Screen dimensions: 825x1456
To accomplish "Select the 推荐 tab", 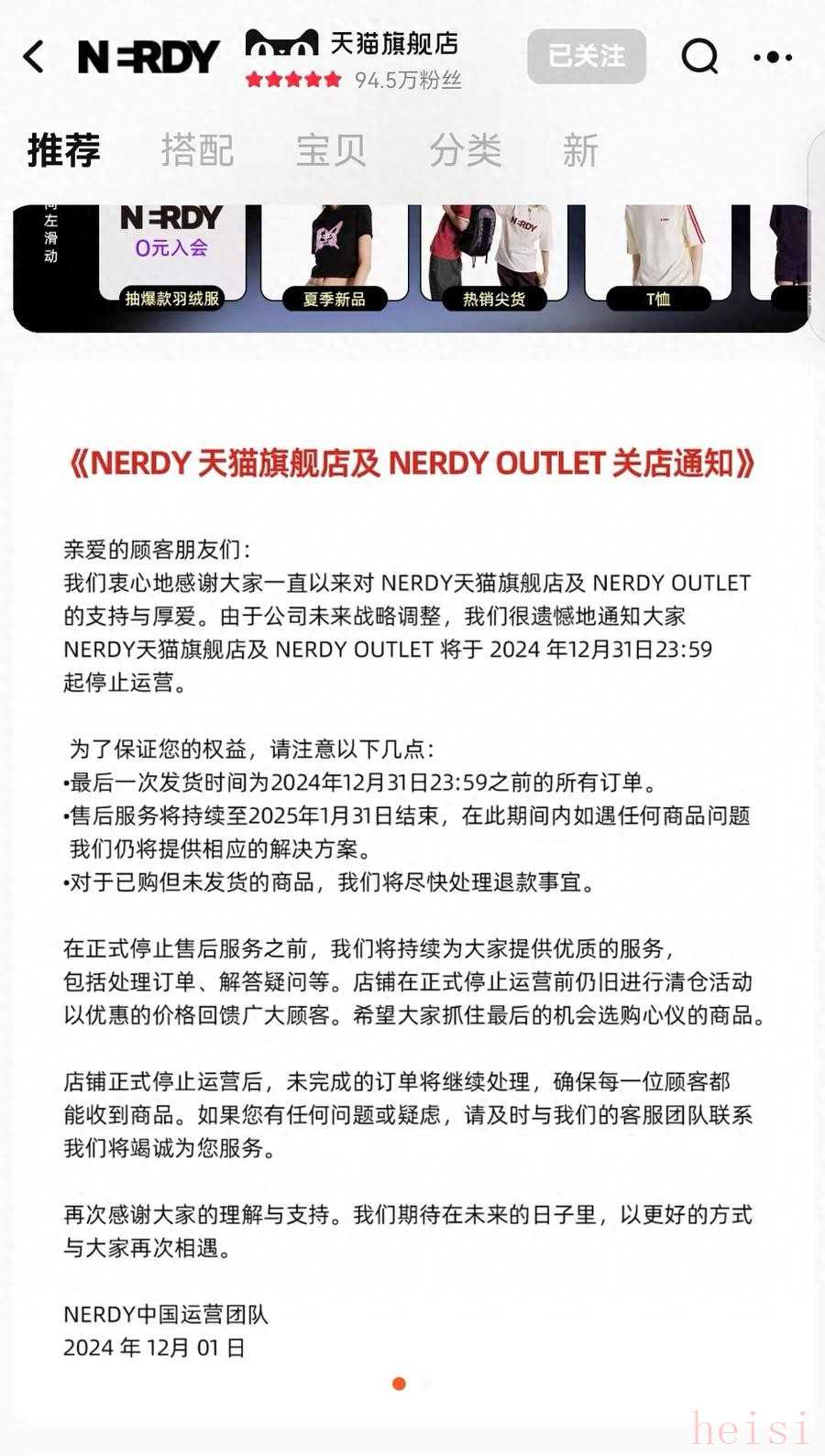I will tap(63, 150).
